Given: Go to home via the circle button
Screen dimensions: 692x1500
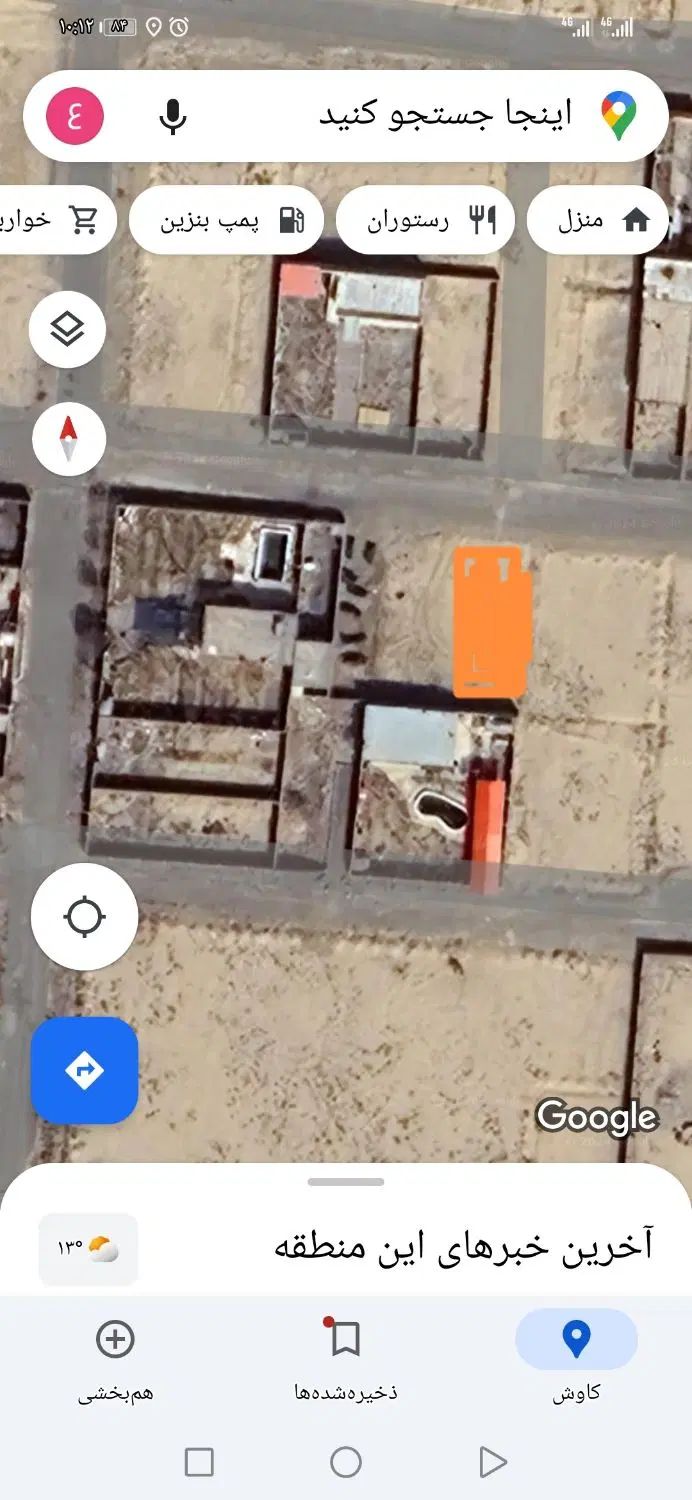Looking at the screenshot, I should 346,1462.
